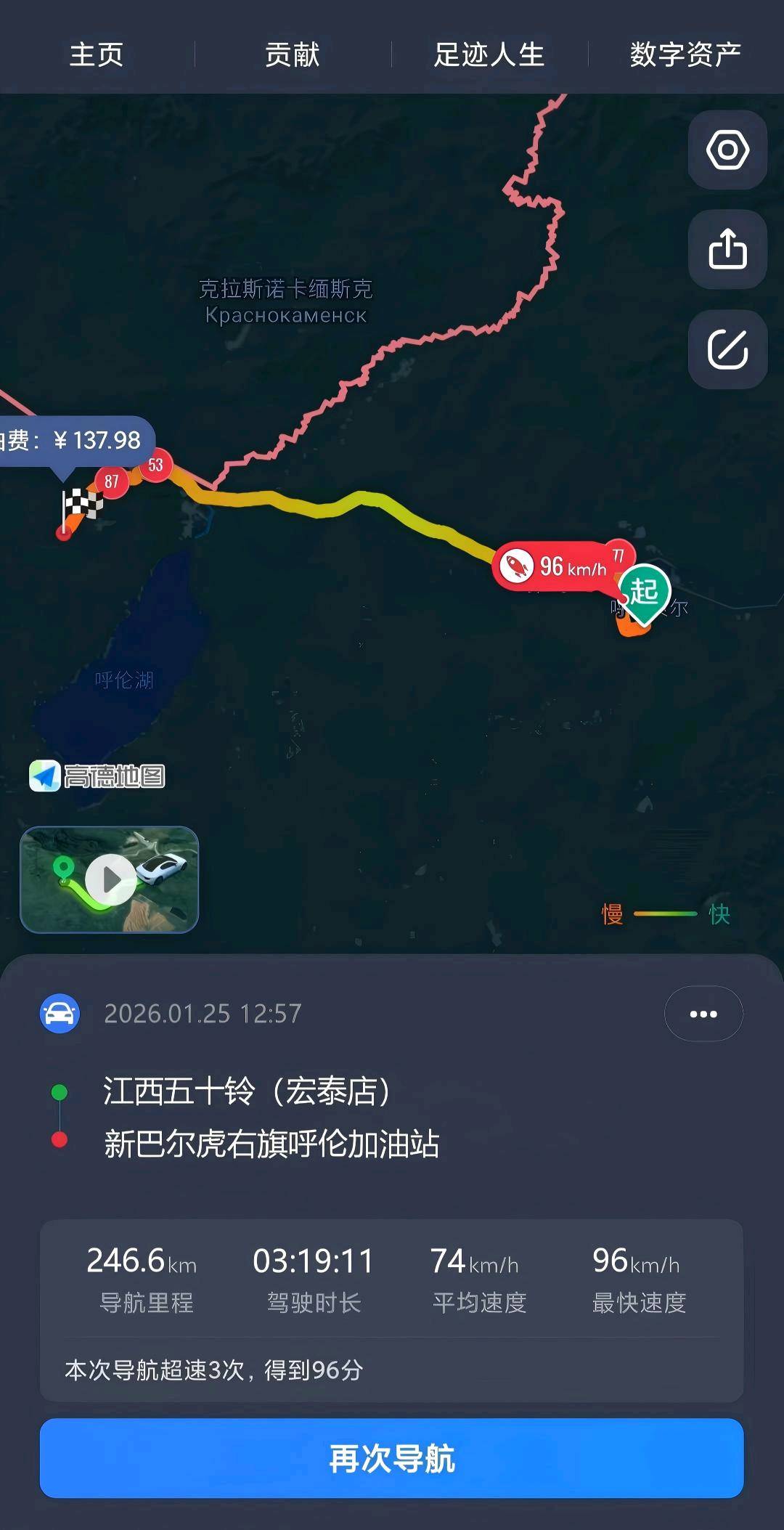784x1530 pixels.
Task: Open the three-dot more options button
Action: (703, 1014)
